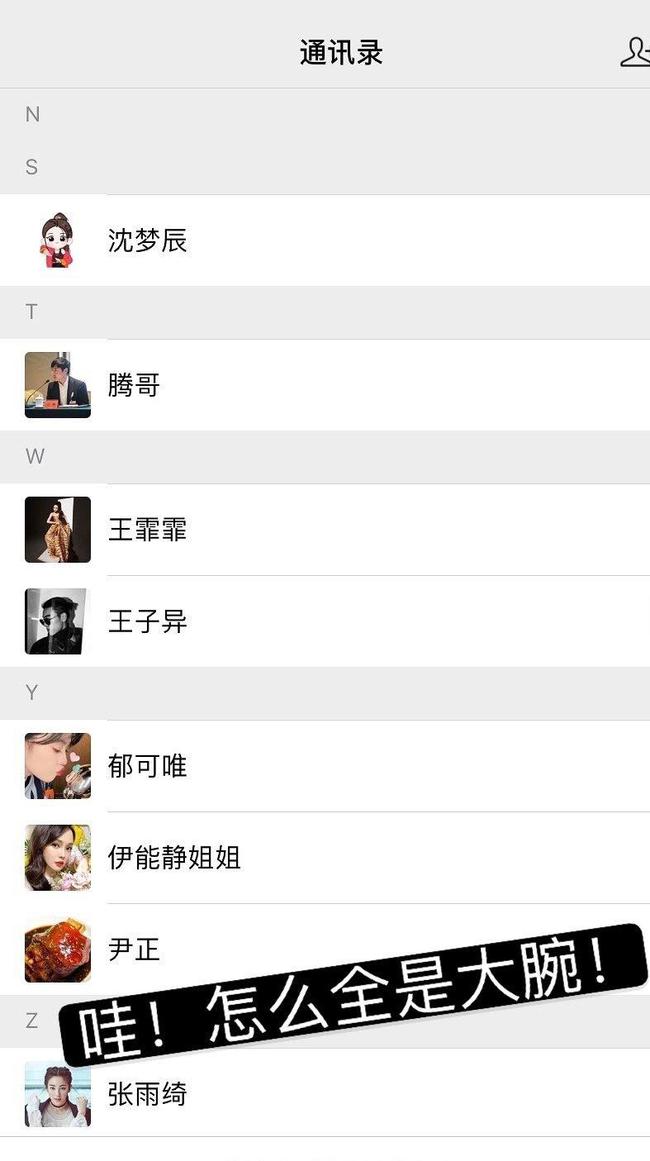Open contact 张雨绮
This screenshot has width=650, height=1161.
pos(325,1094)
